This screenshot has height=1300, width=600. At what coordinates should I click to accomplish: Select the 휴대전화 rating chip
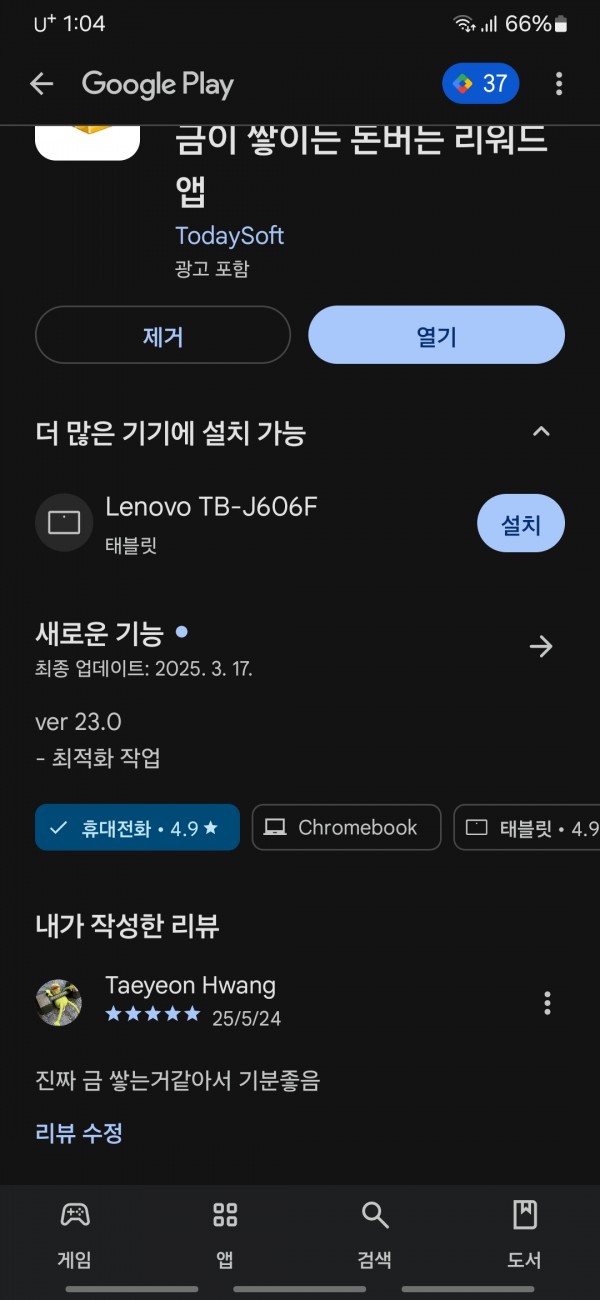(x=137, y=827)
